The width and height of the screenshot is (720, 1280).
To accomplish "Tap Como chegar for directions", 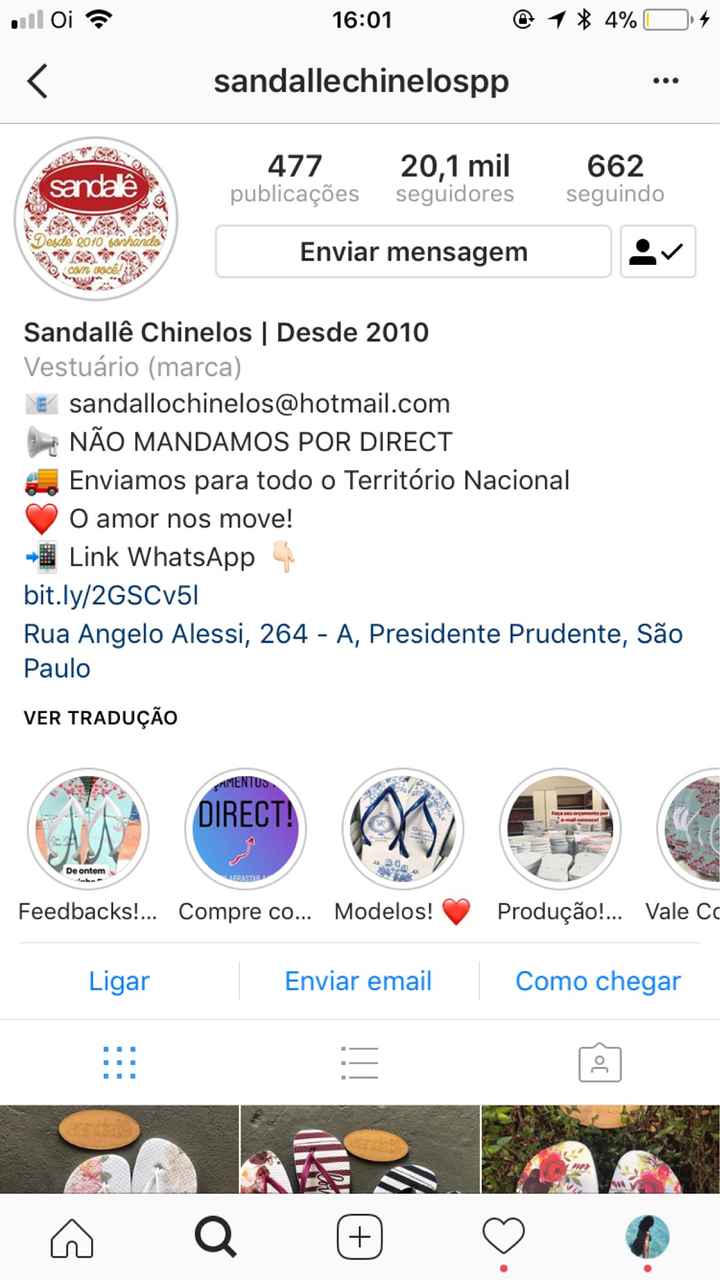I will point(598,981).
